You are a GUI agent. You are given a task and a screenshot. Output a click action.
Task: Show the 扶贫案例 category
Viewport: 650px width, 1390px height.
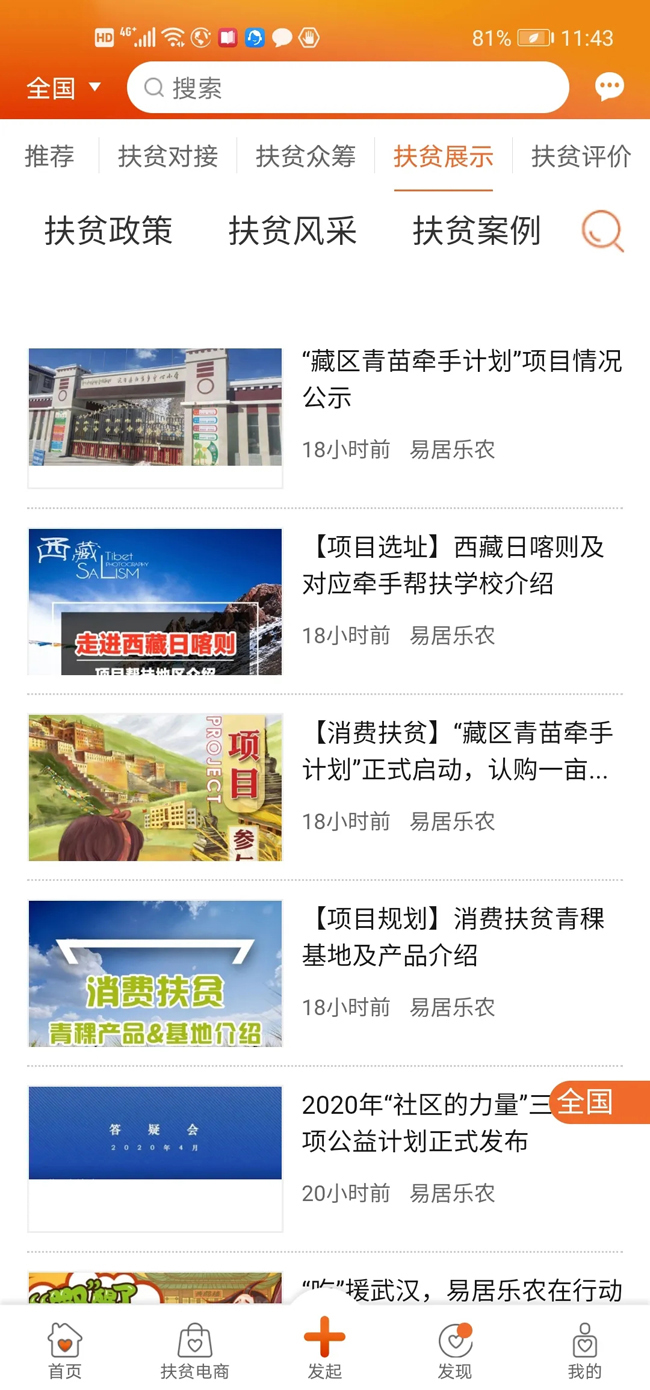pos(476,231)
